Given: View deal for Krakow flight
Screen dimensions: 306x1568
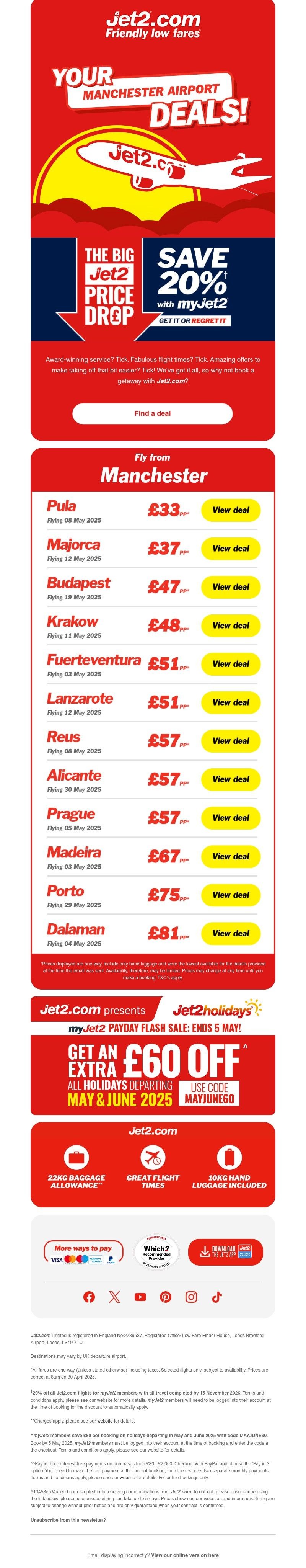Looking at the screenshot, I should point(231,625).
